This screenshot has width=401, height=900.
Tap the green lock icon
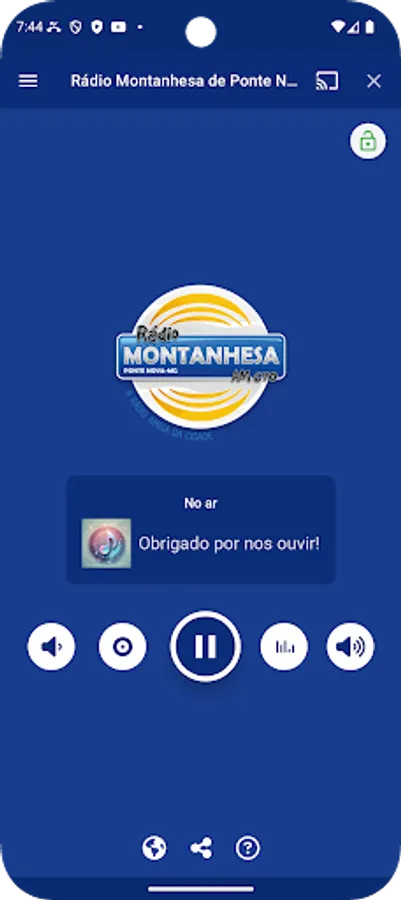tap(368, 141)
